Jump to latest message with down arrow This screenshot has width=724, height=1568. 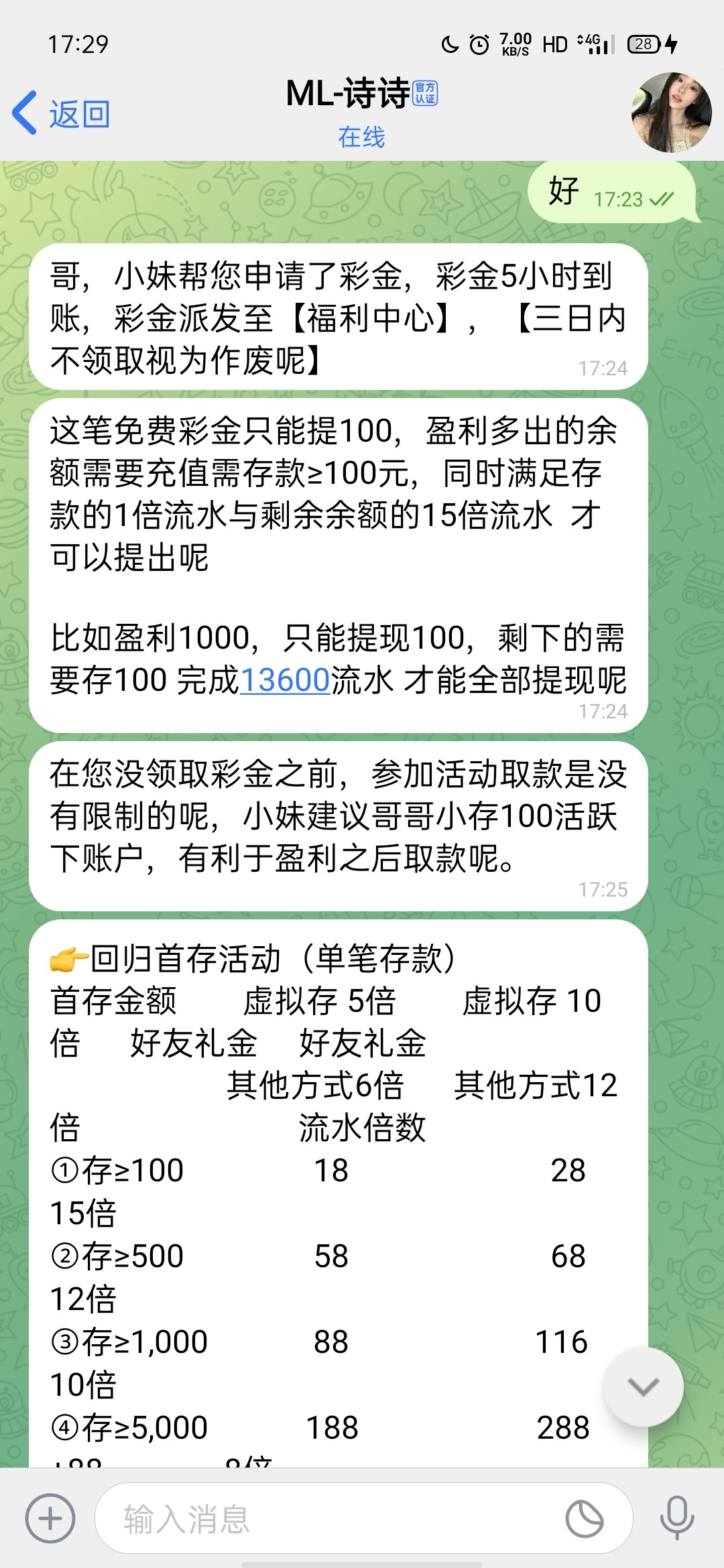pyautogui.click(x=643, y=1386)
